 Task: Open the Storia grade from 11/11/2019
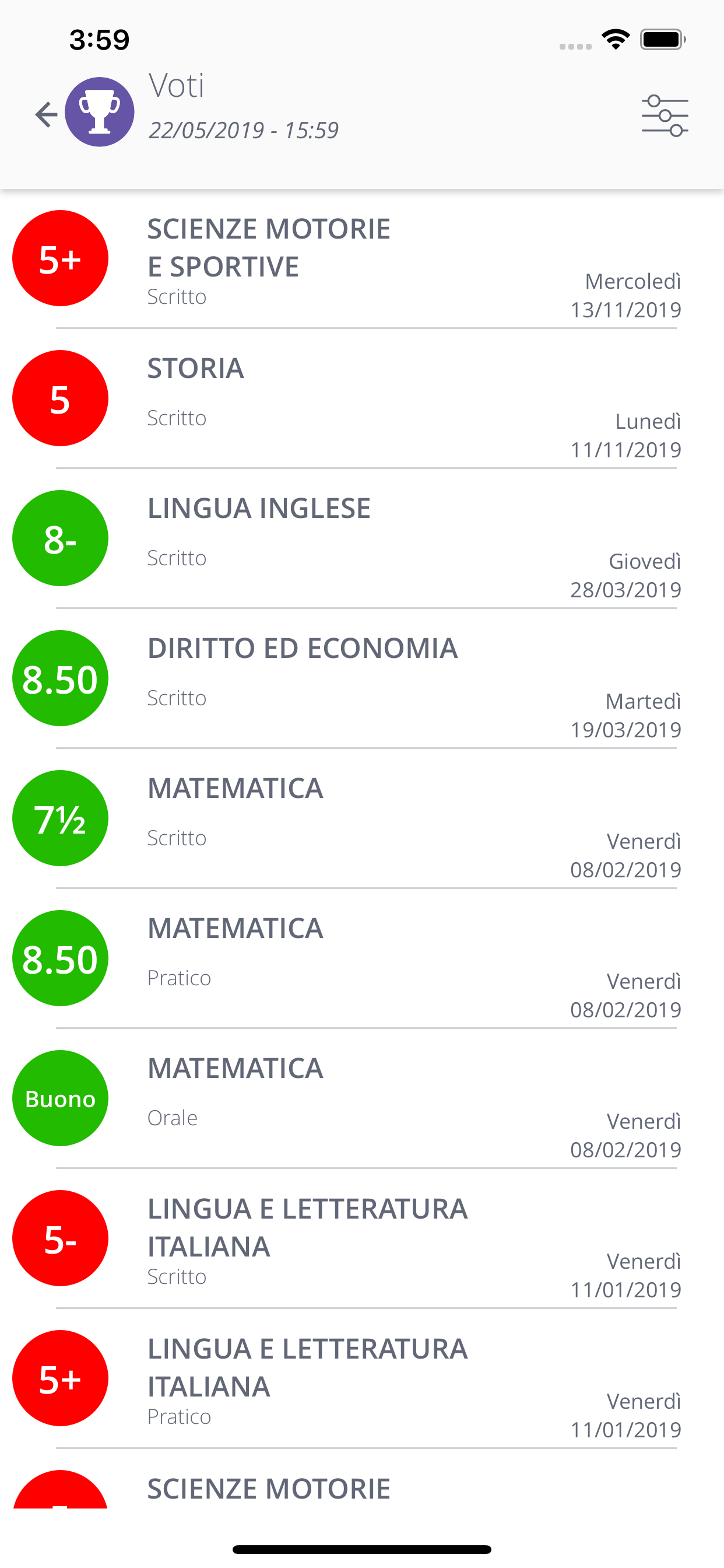tap(362, 400)
